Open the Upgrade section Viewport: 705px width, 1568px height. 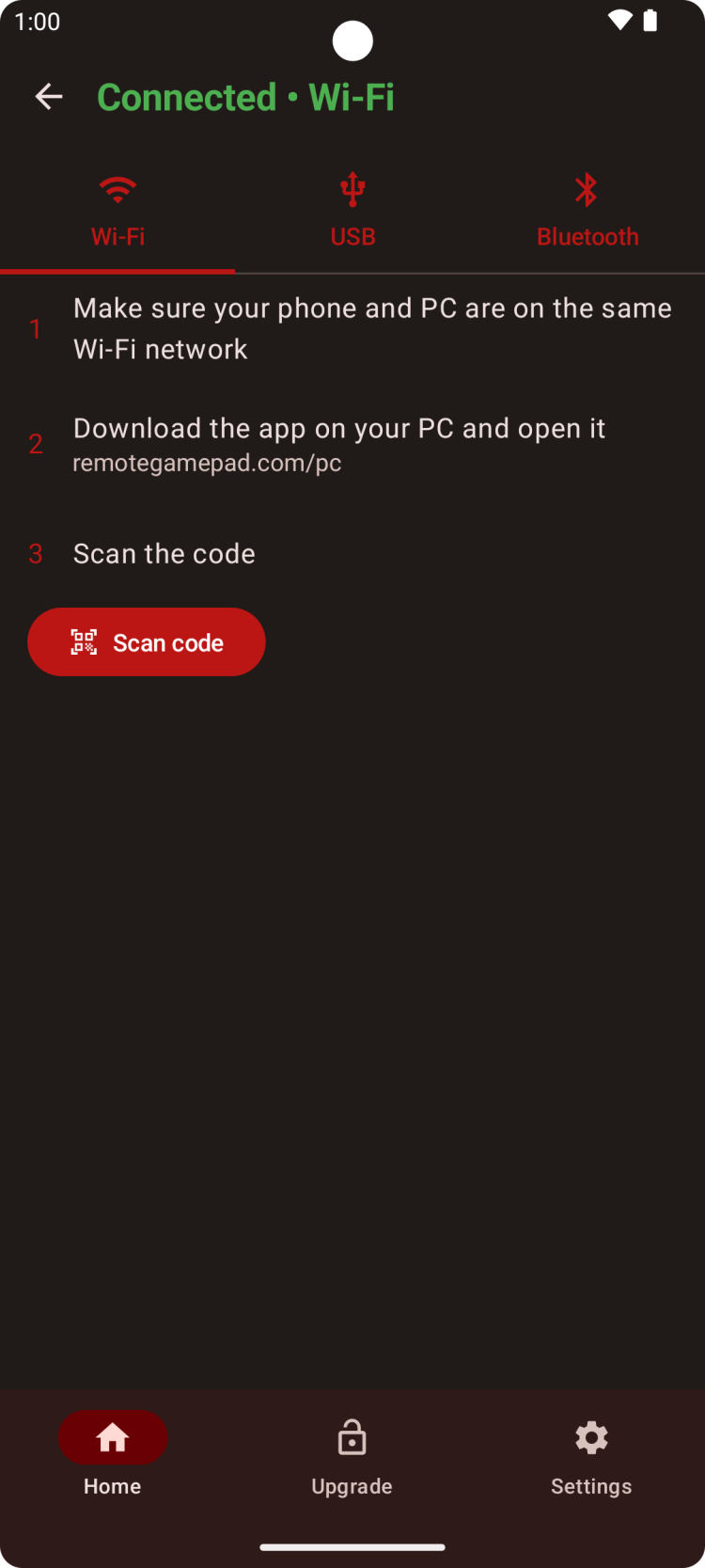pos(352,1453)
